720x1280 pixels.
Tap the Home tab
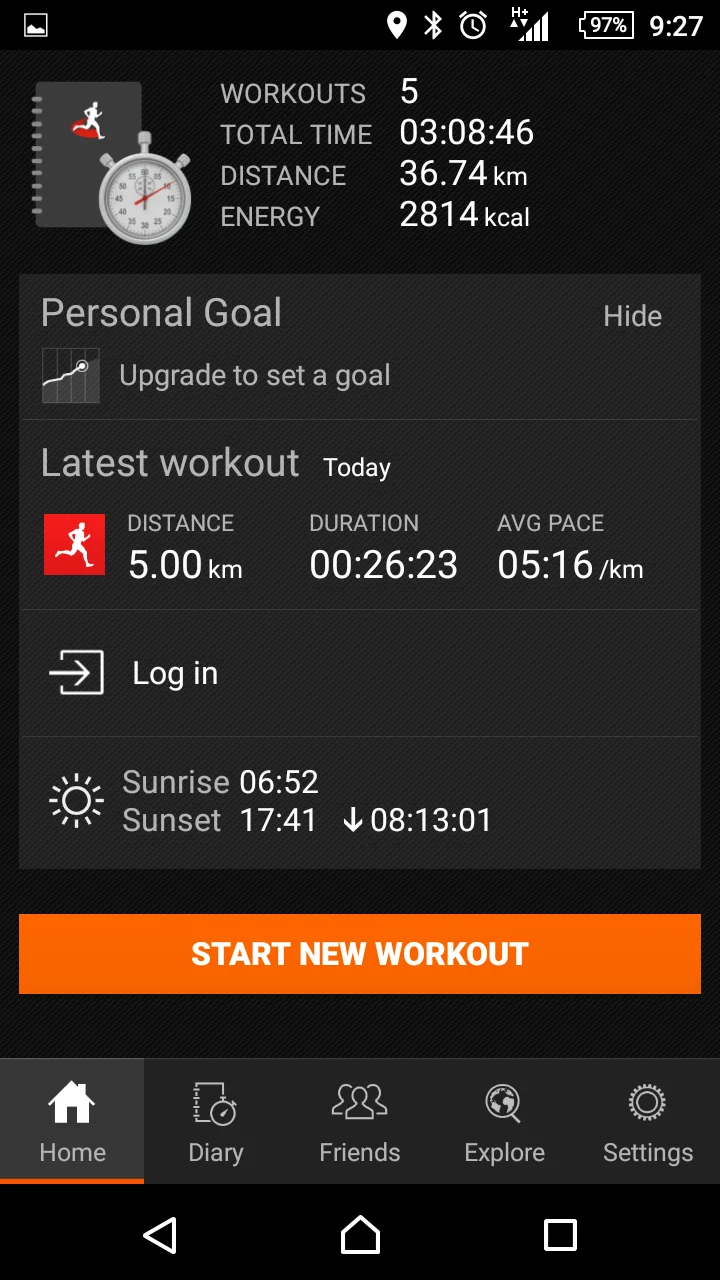(72, 1122)
